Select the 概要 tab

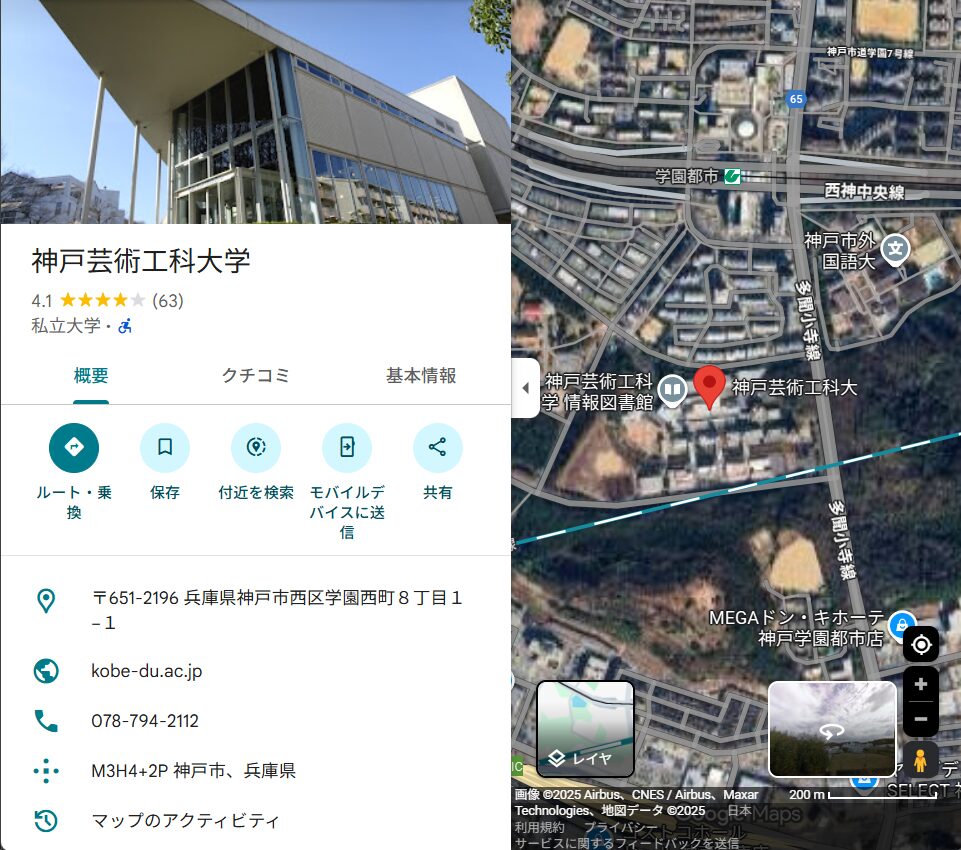point(91,376)
